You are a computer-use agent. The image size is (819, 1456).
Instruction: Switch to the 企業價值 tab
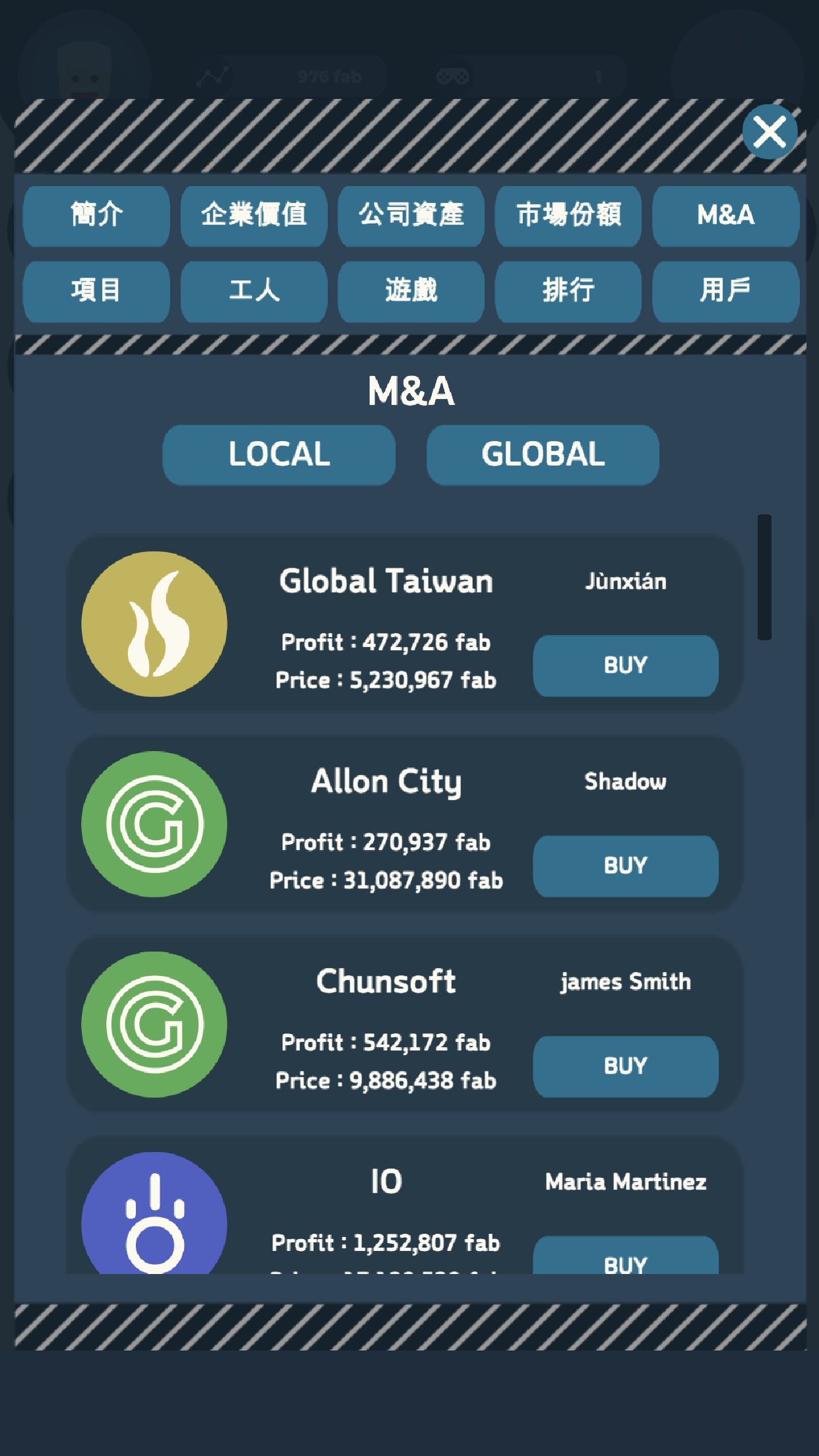tap(254, 216)
